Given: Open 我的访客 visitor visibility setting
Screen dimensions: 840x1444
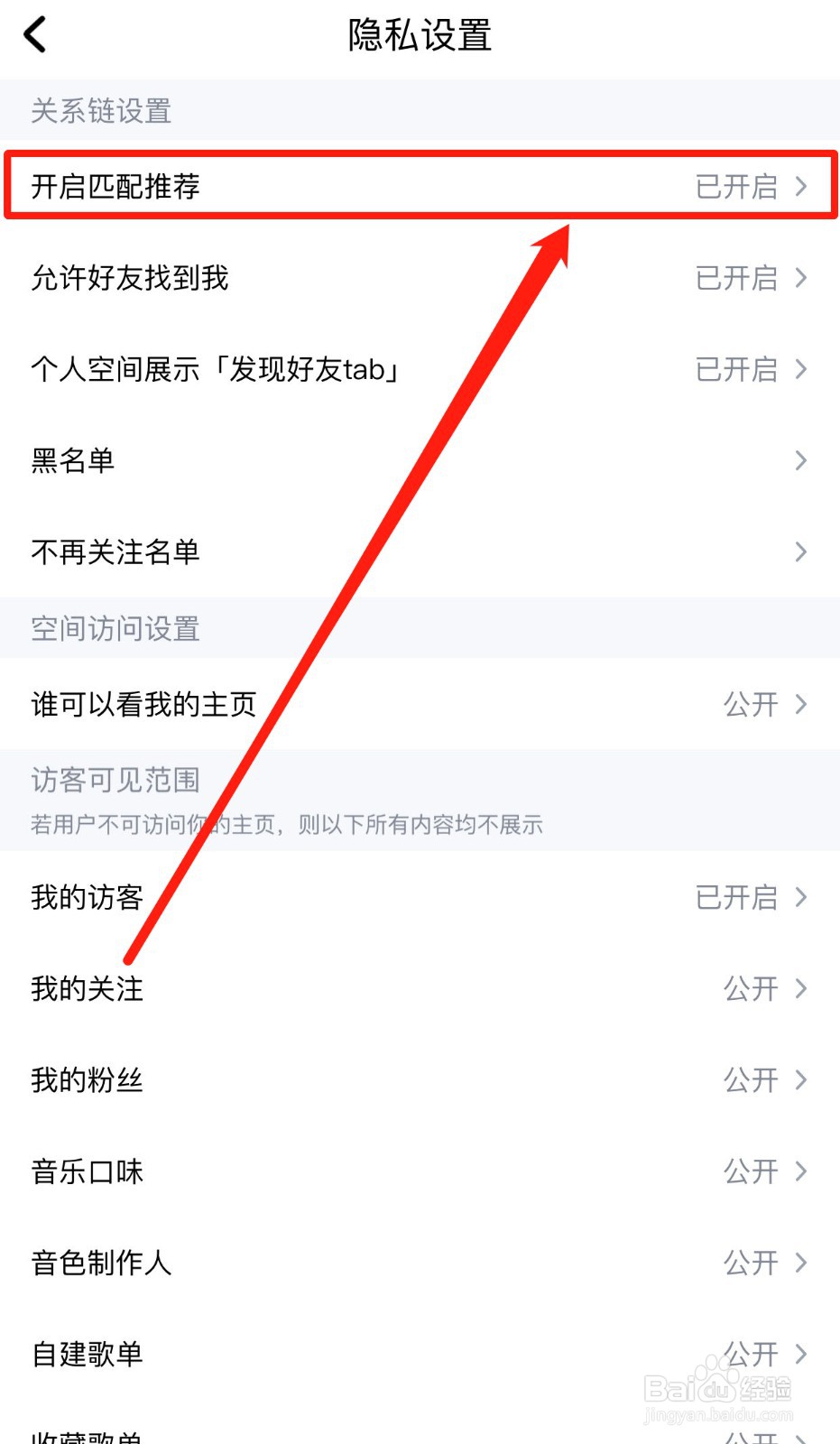Looking at the screenshot, I should coord(361,897).
